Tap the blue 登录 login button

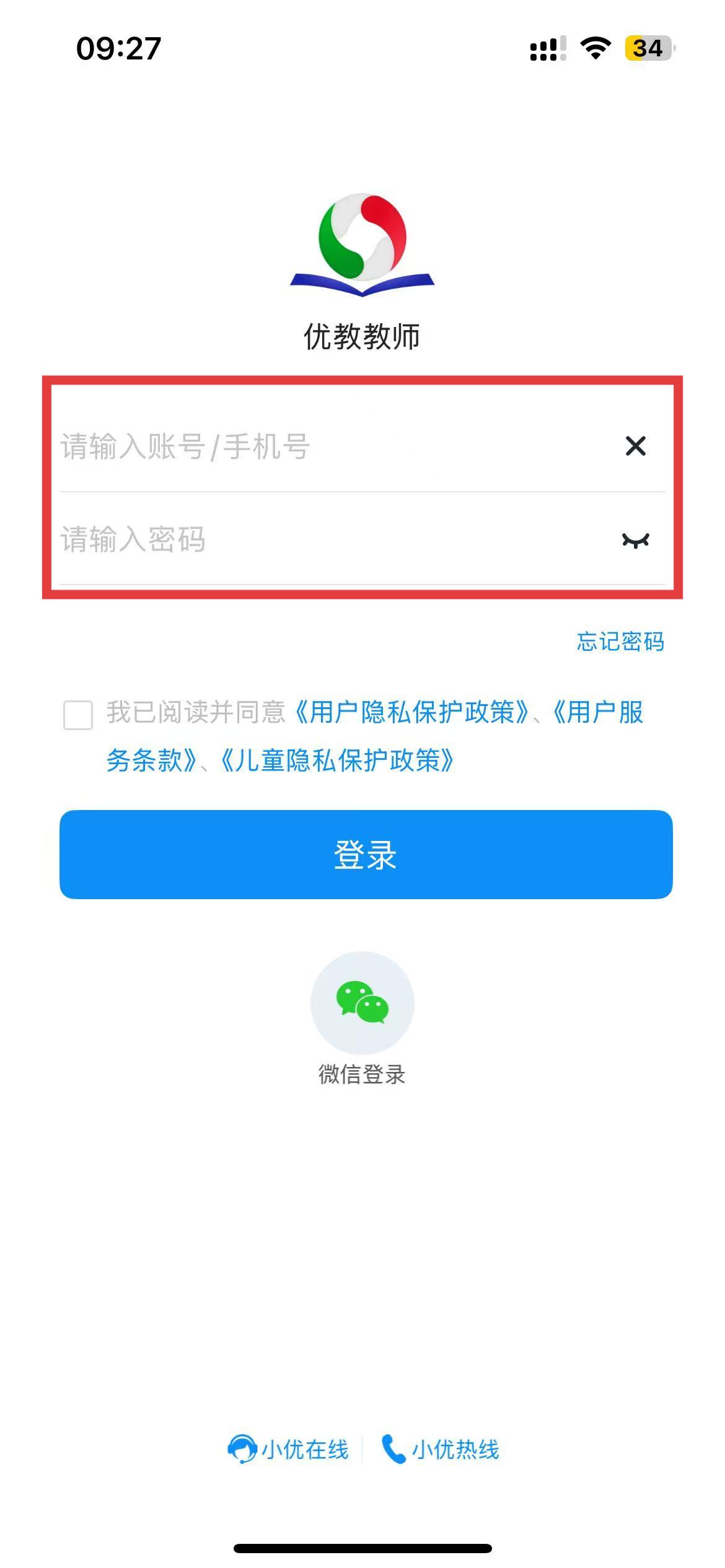[x=366, y=855]
